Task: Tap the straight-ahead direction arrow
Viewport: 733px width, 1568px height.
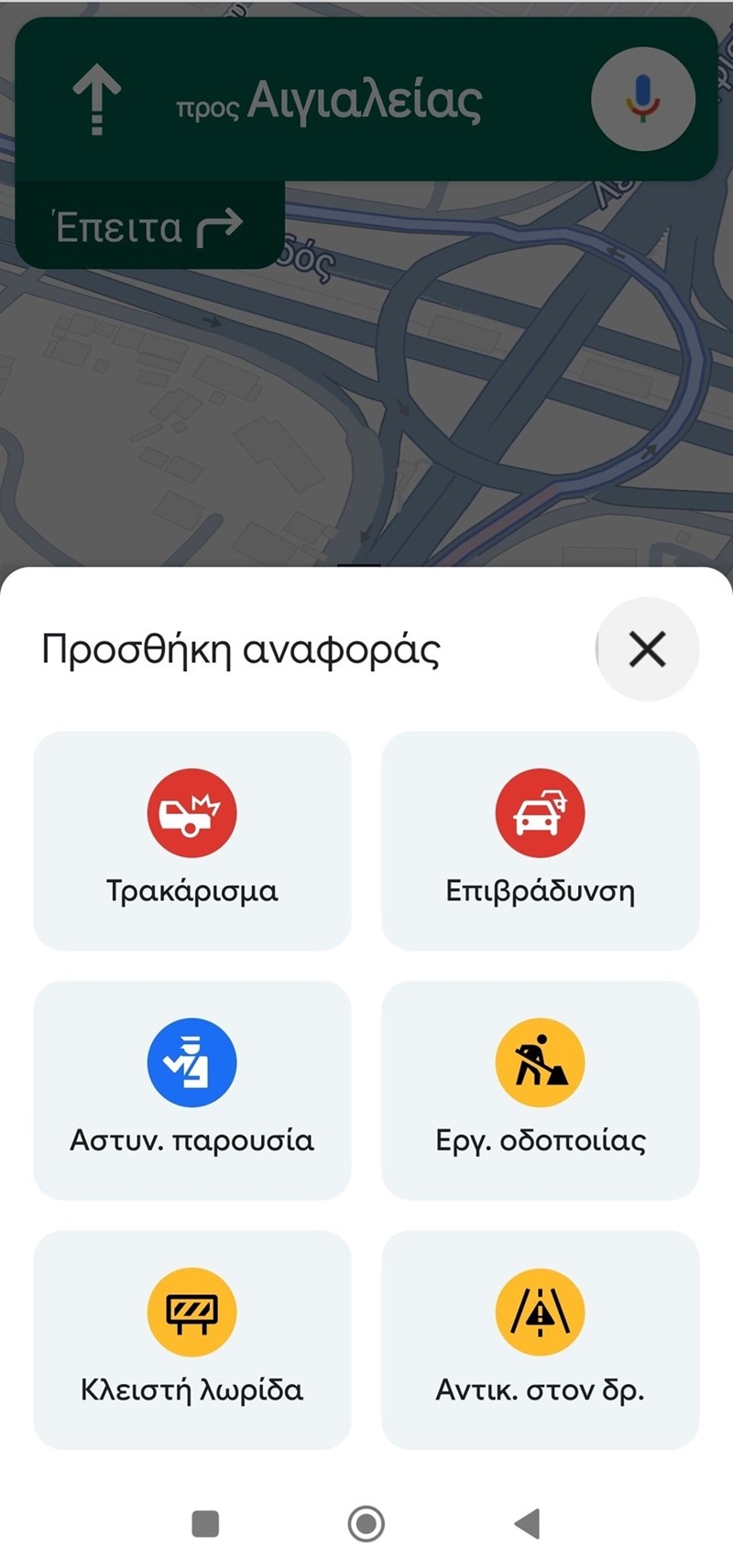Action: click(x=96, y=94)
